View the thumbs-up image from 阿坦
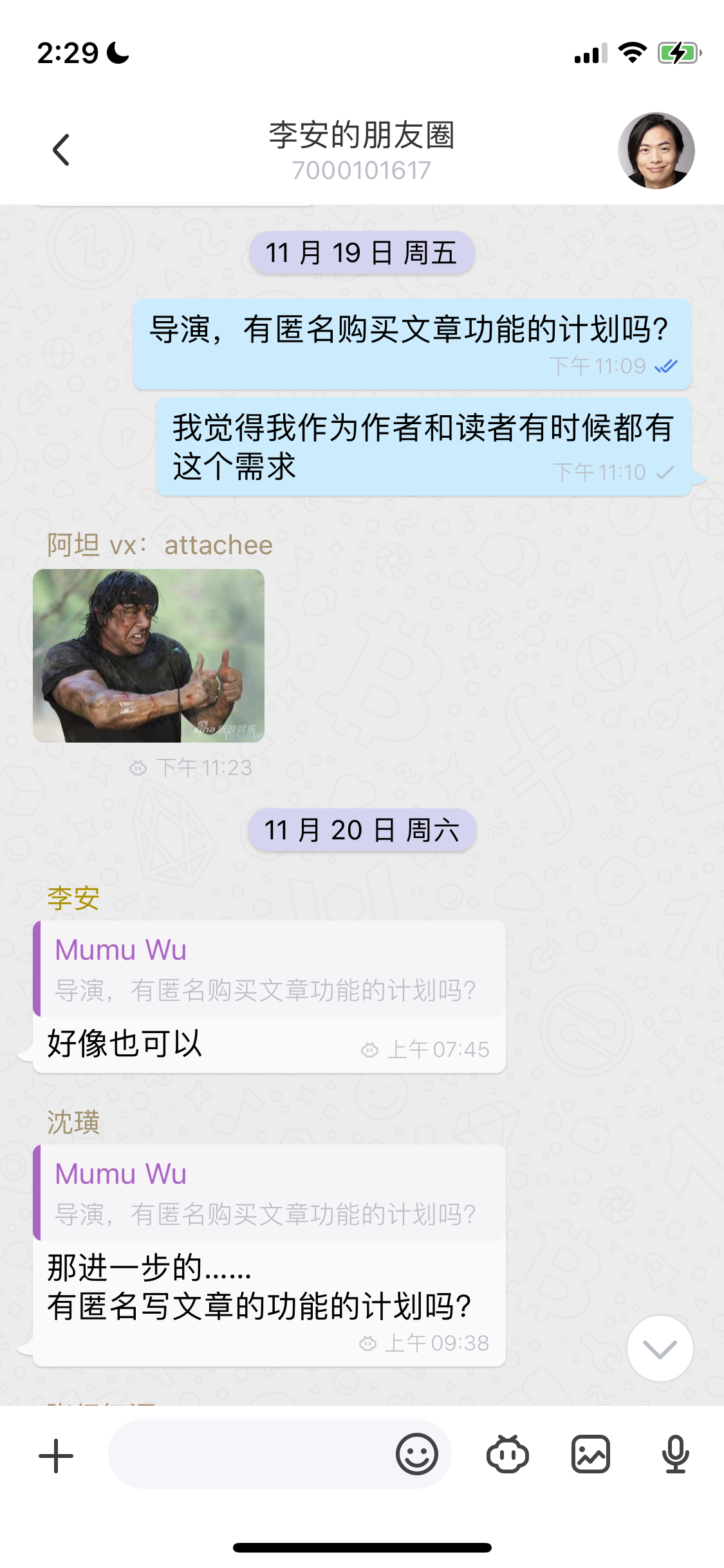Viewport: 724px width, 1568px height. pos(149,655)
